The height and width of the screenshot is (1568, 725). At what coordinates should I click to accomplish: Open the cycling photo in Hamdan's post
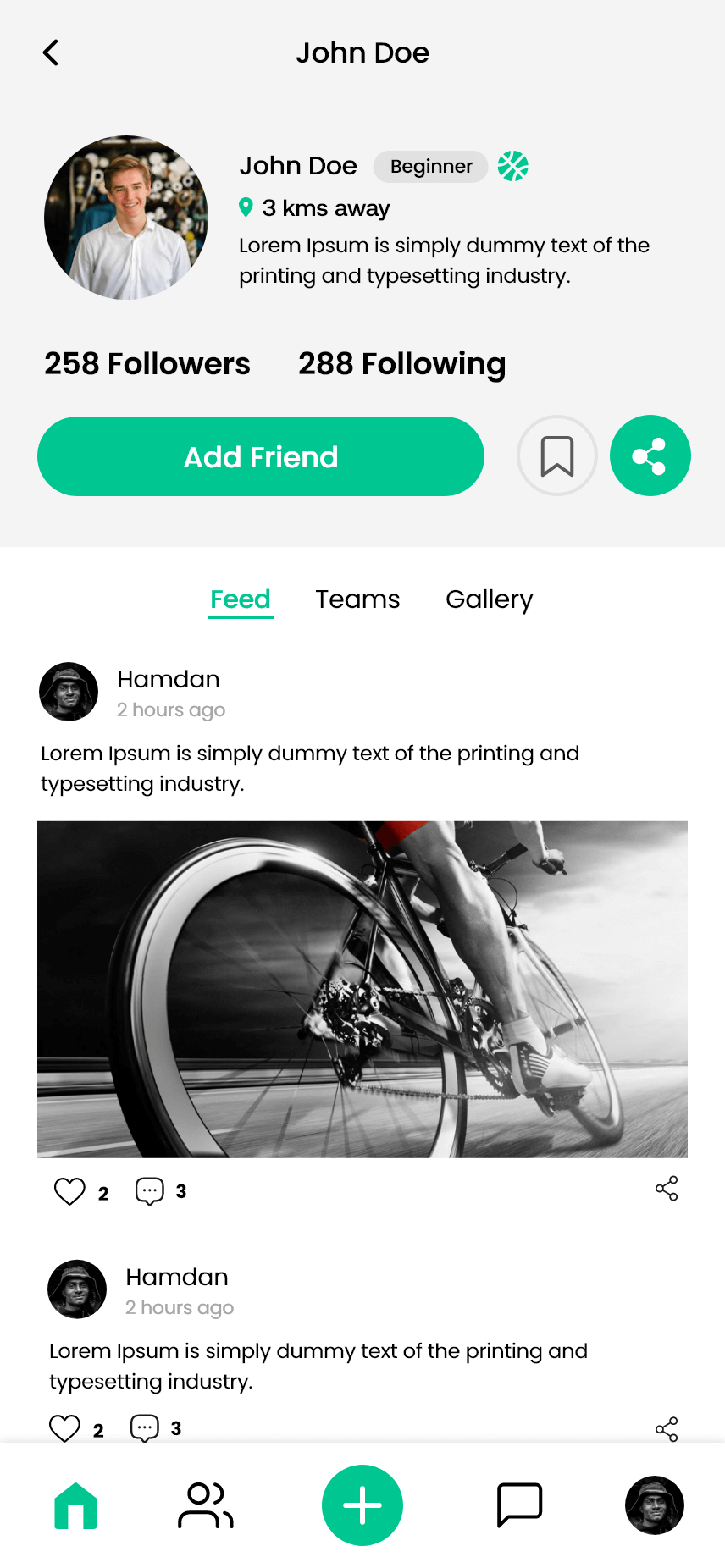362,989
